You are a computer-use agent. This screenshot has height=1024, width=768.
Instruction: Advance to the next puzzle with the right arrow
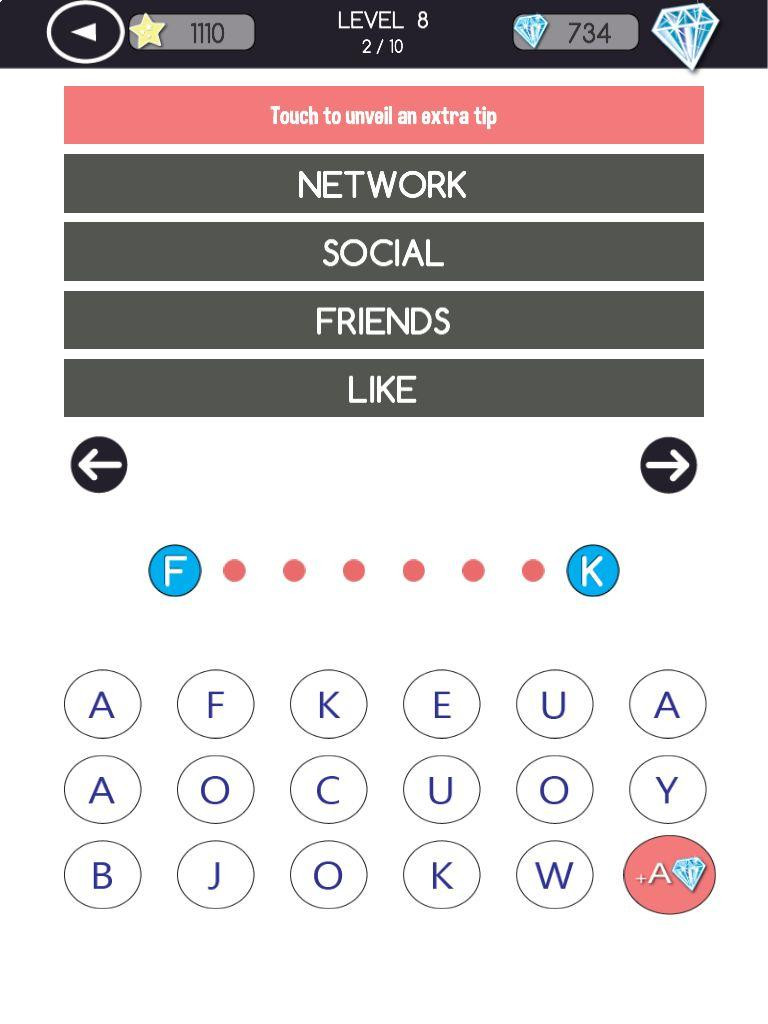[x=669, y=464]
